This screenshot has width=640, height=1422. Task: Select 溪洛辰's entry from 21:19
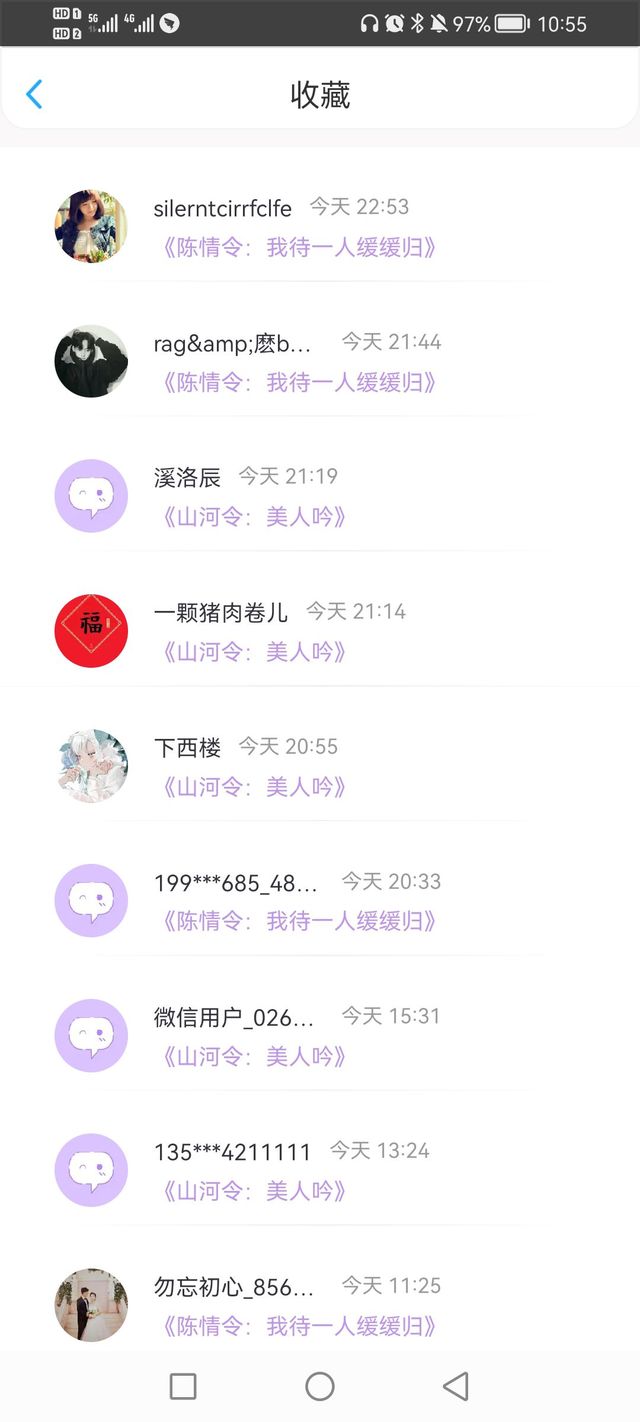tap(320, 496)
